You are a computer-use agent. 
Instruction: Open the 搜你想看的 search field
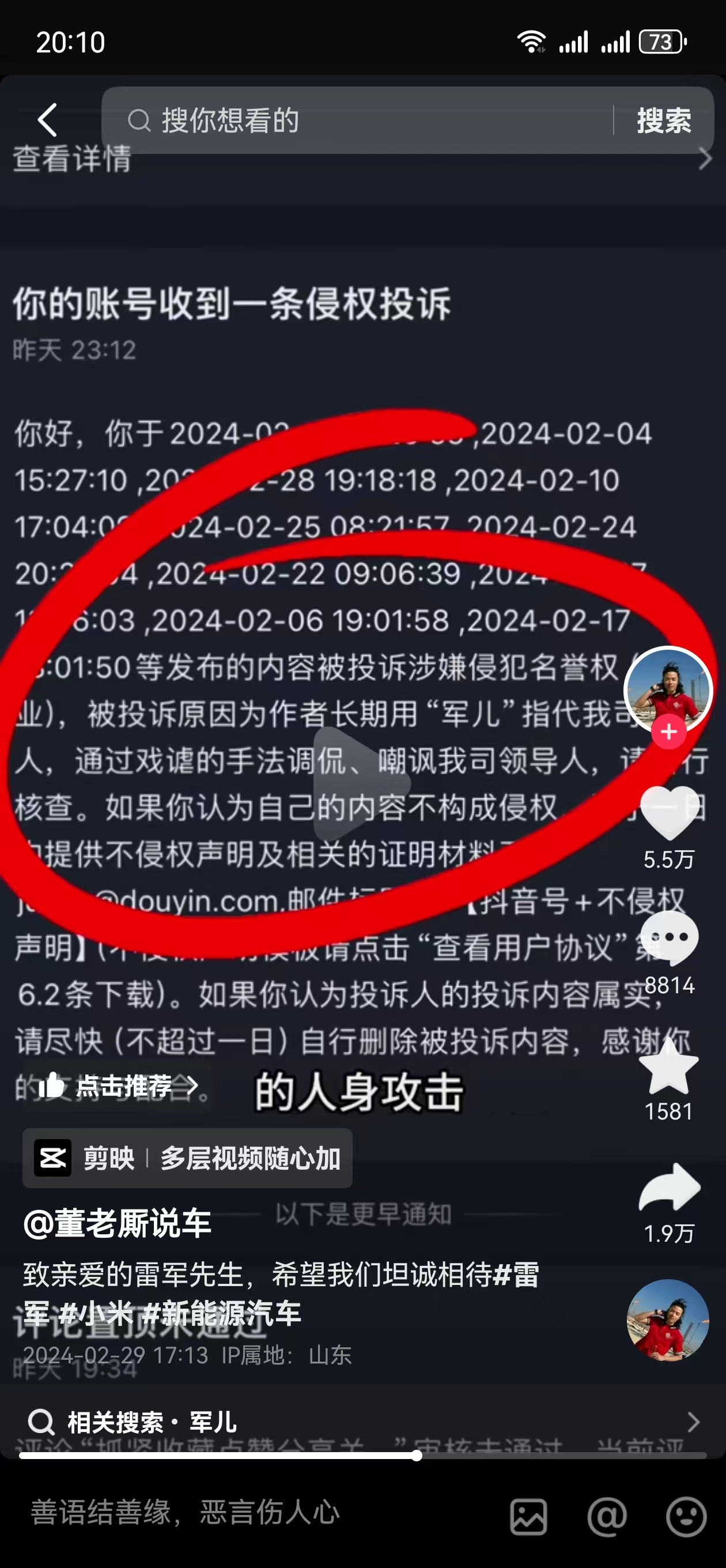tap(365, 120)
